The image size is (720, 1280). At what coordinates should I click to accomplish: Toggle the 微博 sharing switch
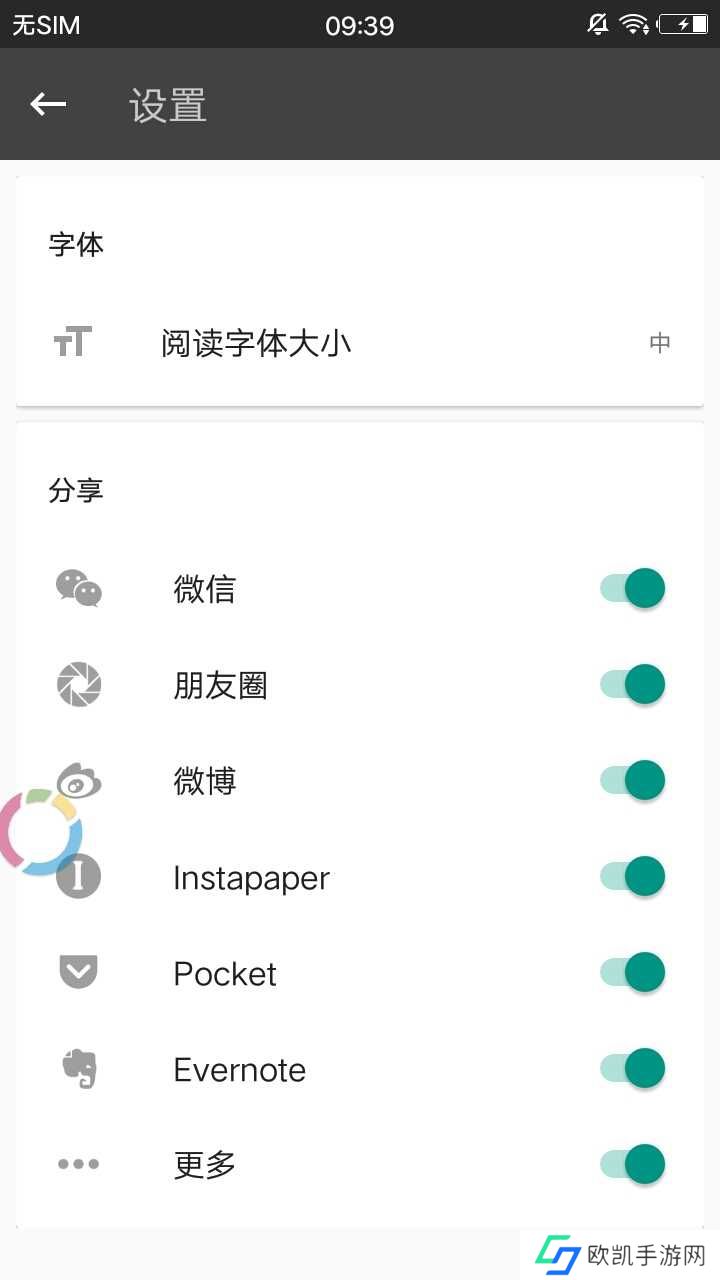coord(633,780)
